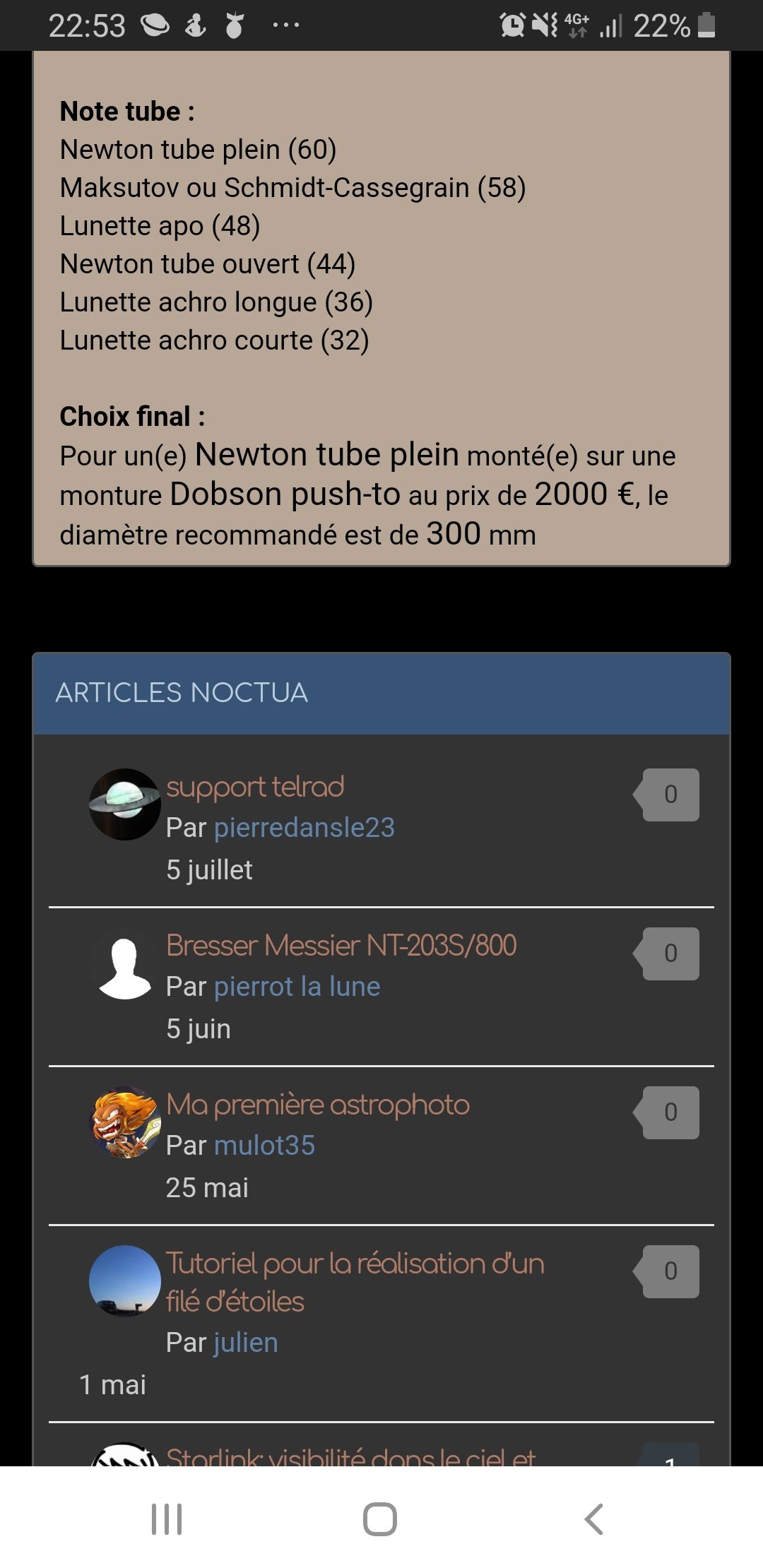Tap pierredansle23's planet avatar
This screenshot has height=1568, width=763.
tap(125, 804)
